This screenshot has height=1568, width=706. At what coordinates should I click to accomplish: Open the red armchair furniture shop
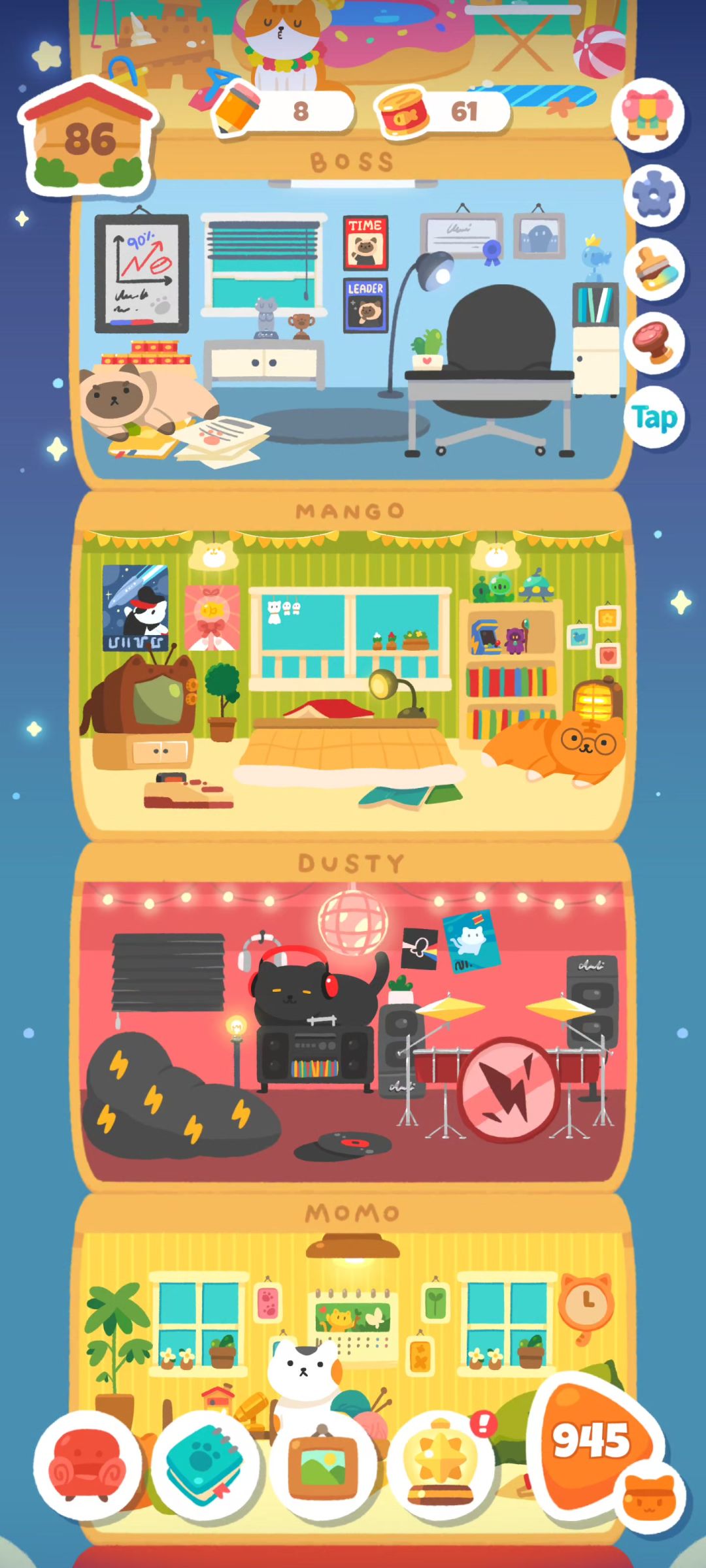(x=88, y=1465)
